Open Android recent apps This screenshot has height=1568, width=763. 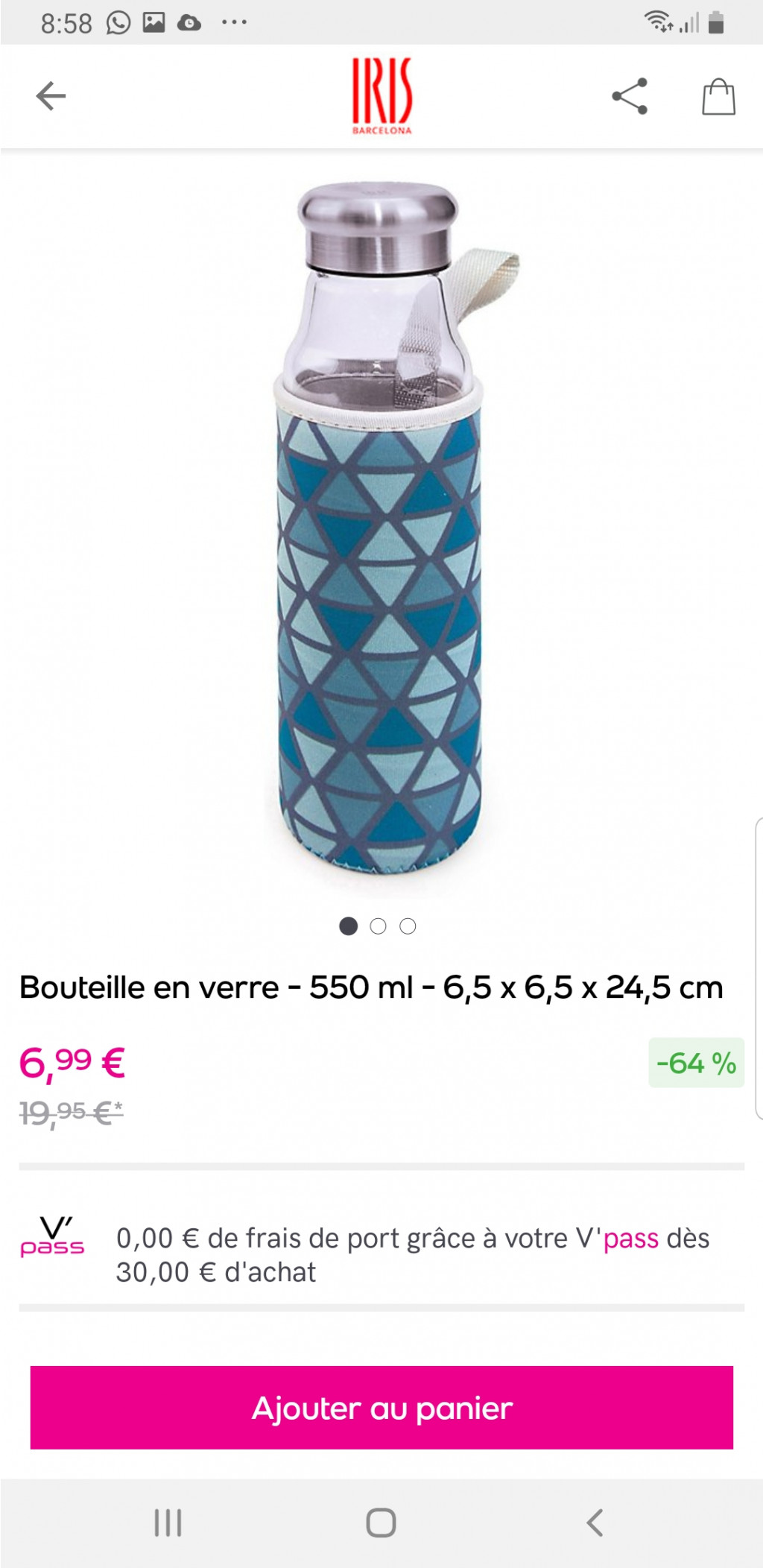170,1520
